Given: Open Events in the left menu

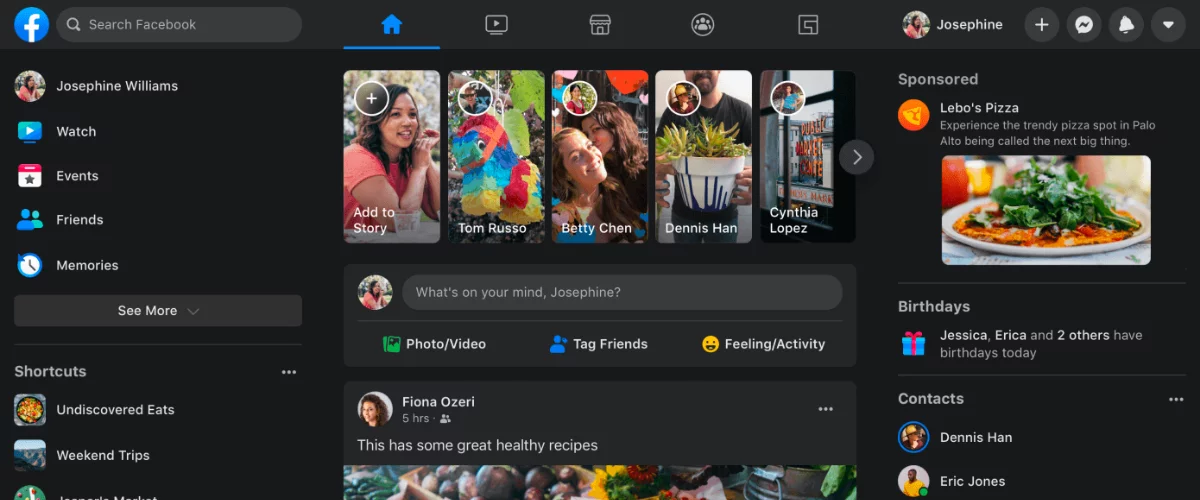Looking at the screenshot, I should pos(77,176).
